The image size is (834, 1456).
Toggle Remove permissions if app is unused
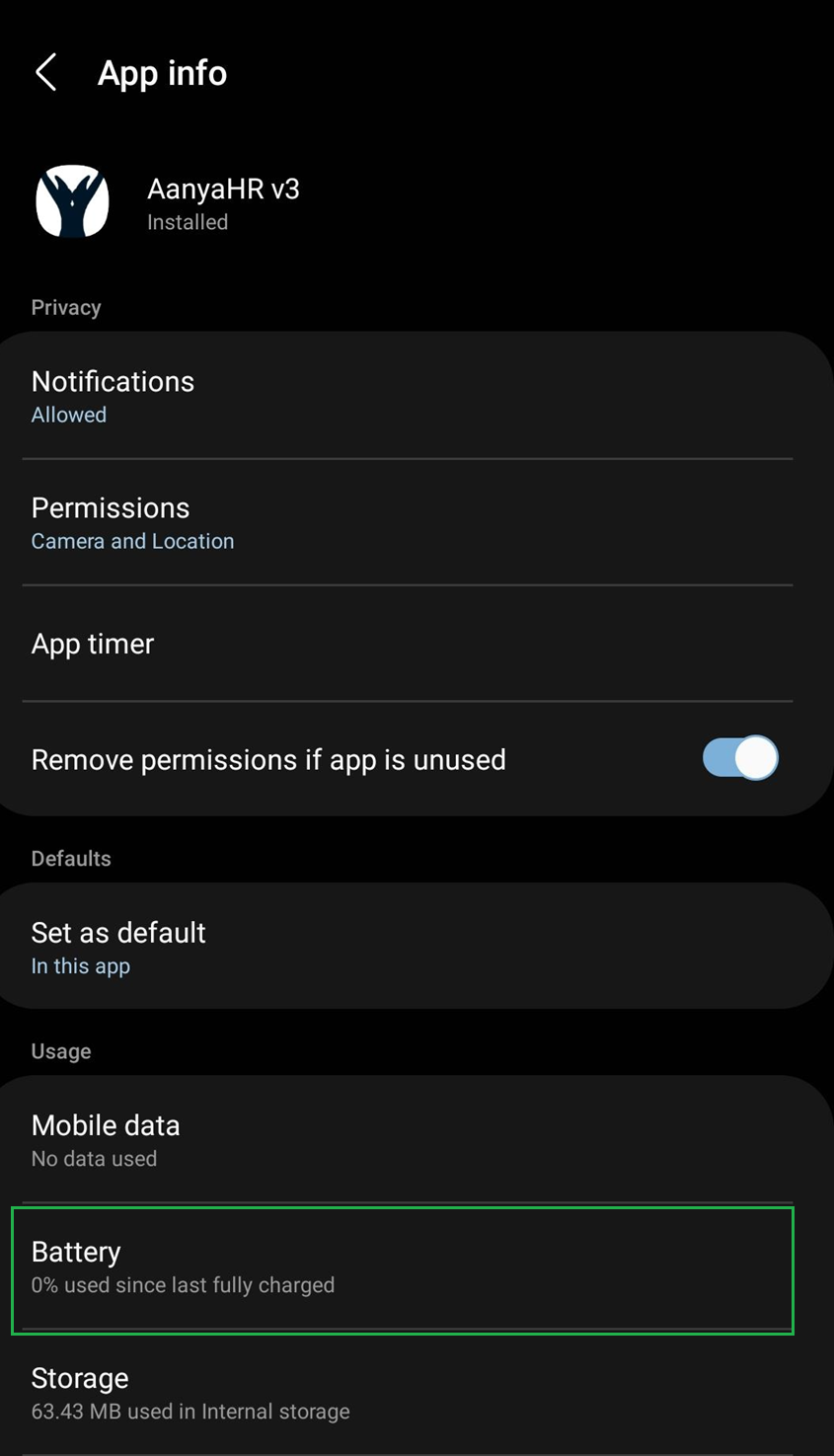(739, 758)
